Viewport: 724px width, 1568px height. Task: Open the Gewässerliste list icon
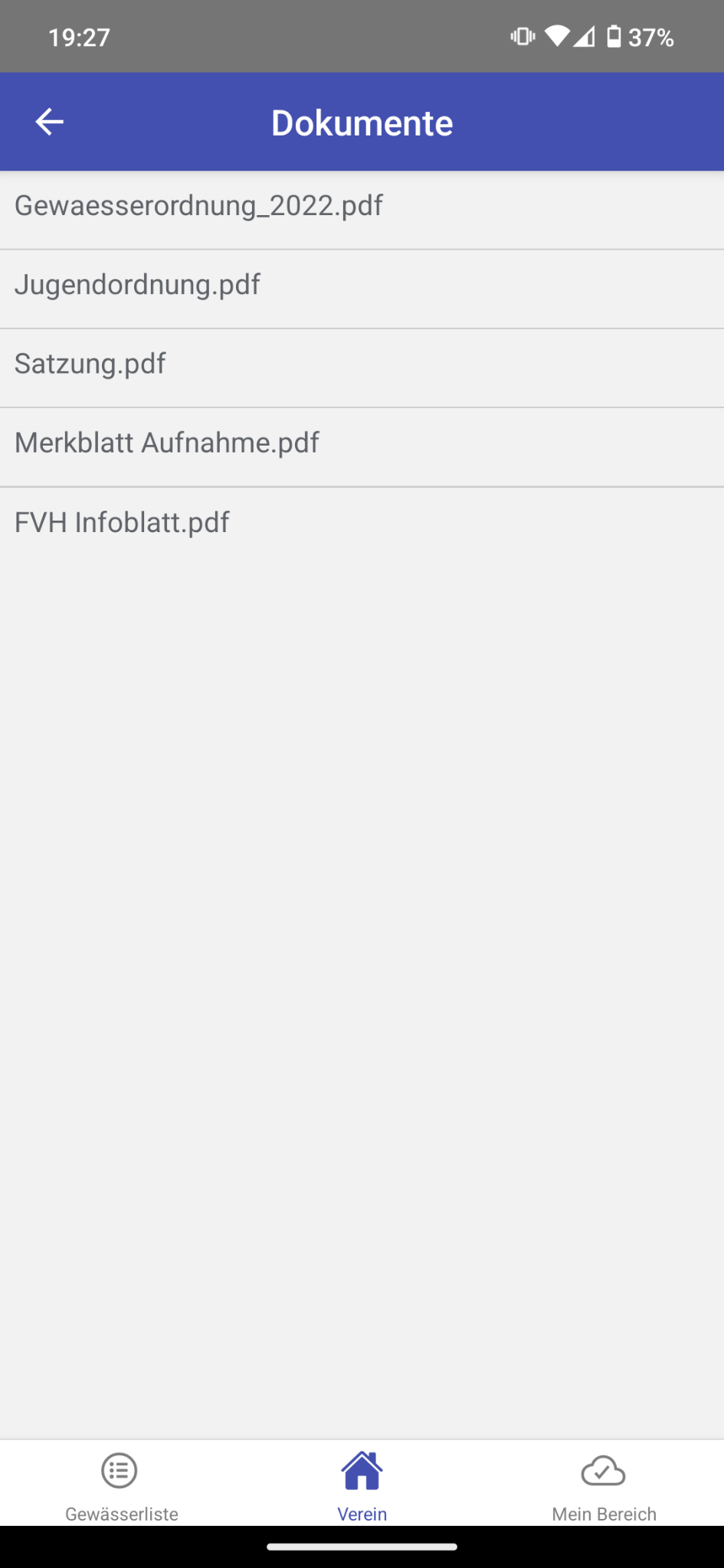point(120,1471)
